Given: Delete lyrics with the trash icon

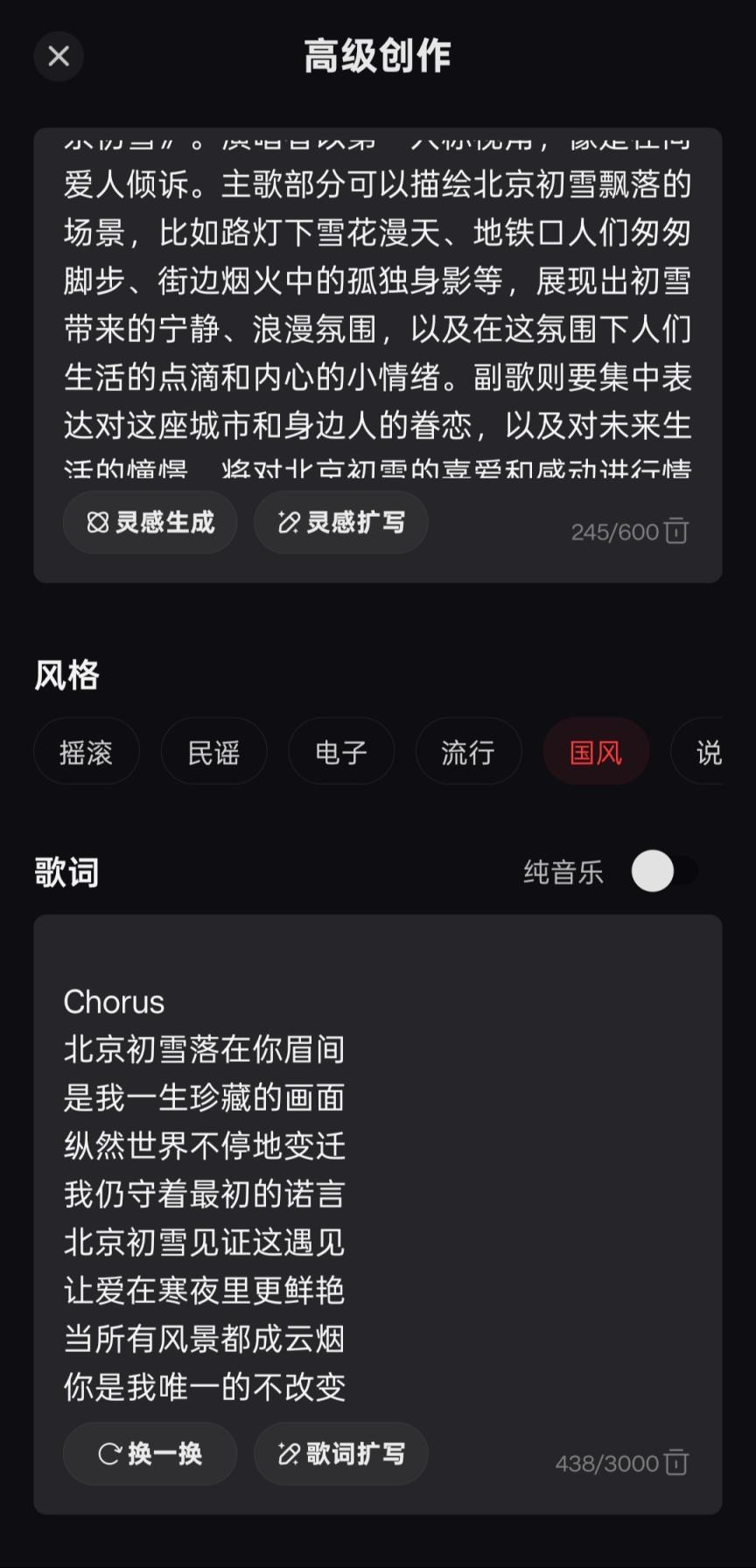Looking at the screenshot, I should pyautogui.click(x=676, y=1462).
